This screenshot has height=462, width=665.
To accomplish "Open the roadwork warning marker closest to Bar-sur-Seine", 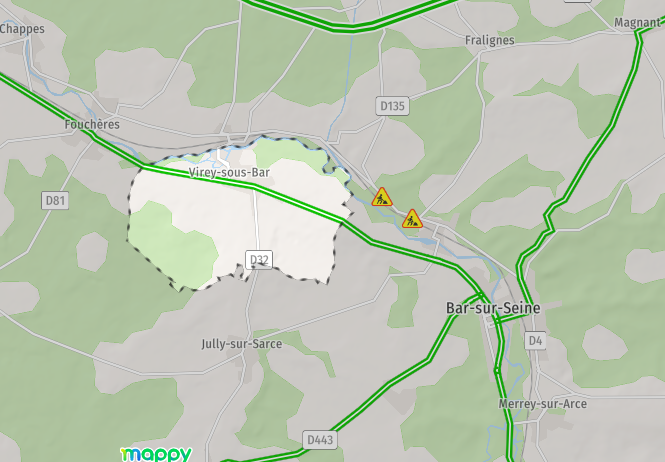I will click(x=412, y=218).
